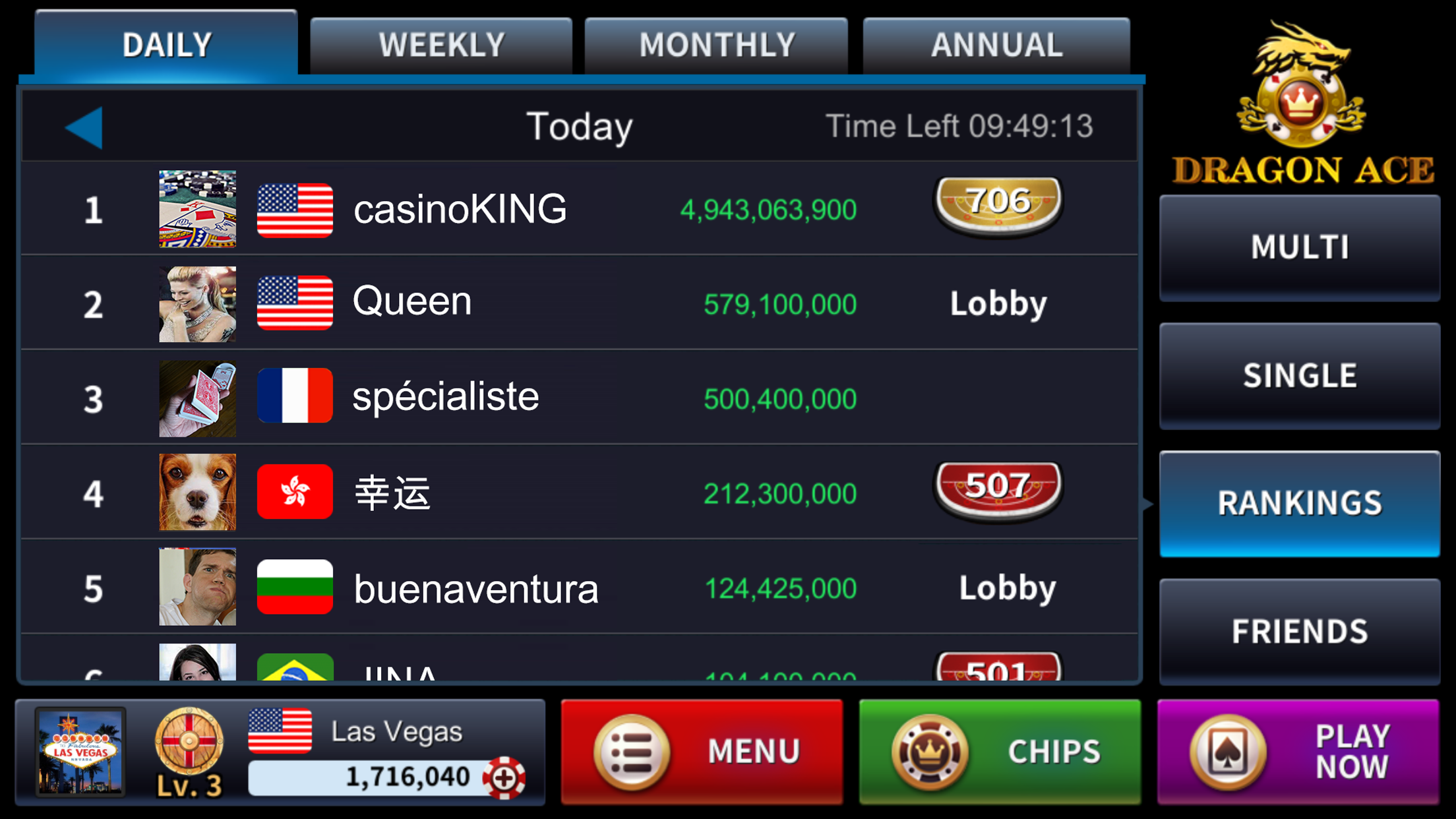Go to previous day with blue arrow
Image resolution: width=1456 pixels, height=819 pixels.
point(84,127)
